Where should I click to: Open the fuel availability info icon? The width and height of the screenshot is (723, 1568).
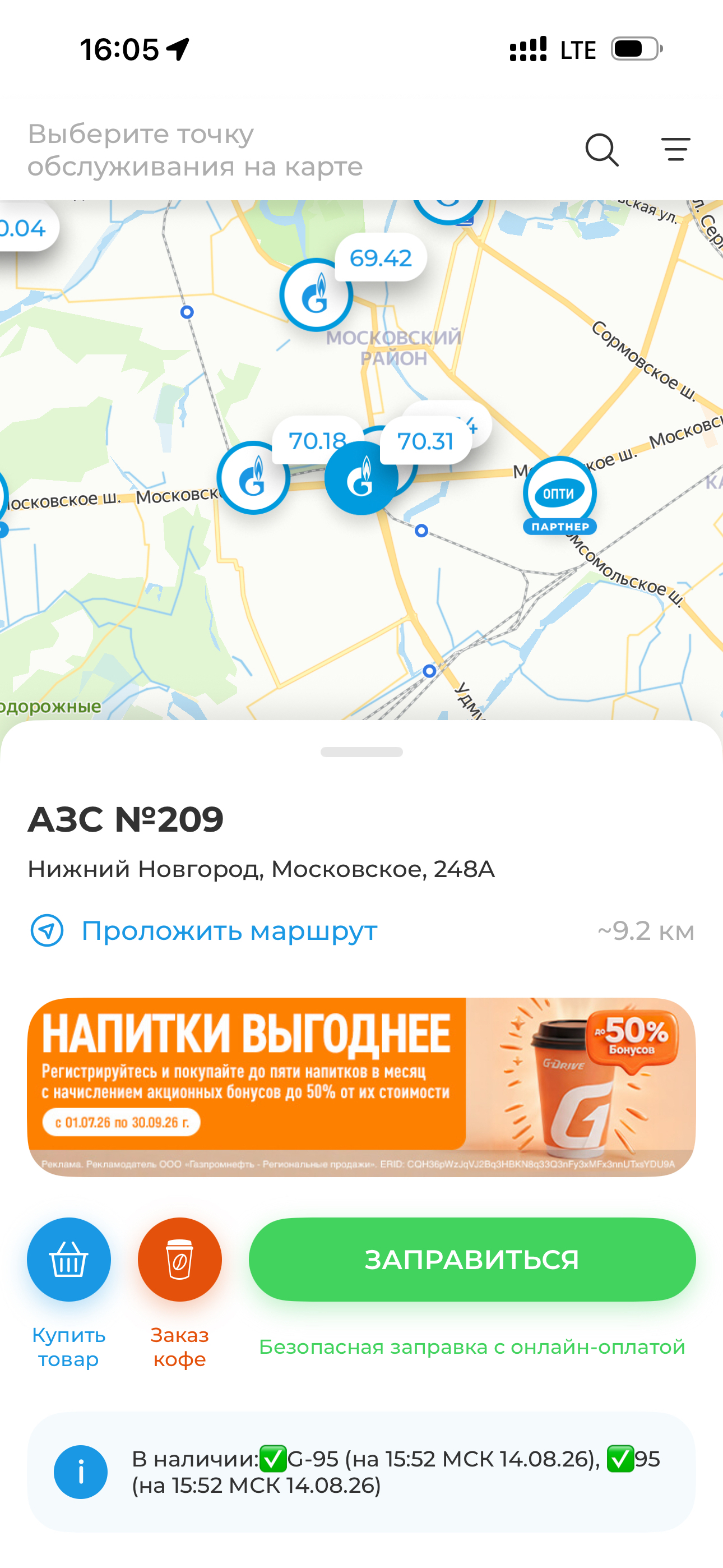pyautogui.click(x=81, y=1472)
